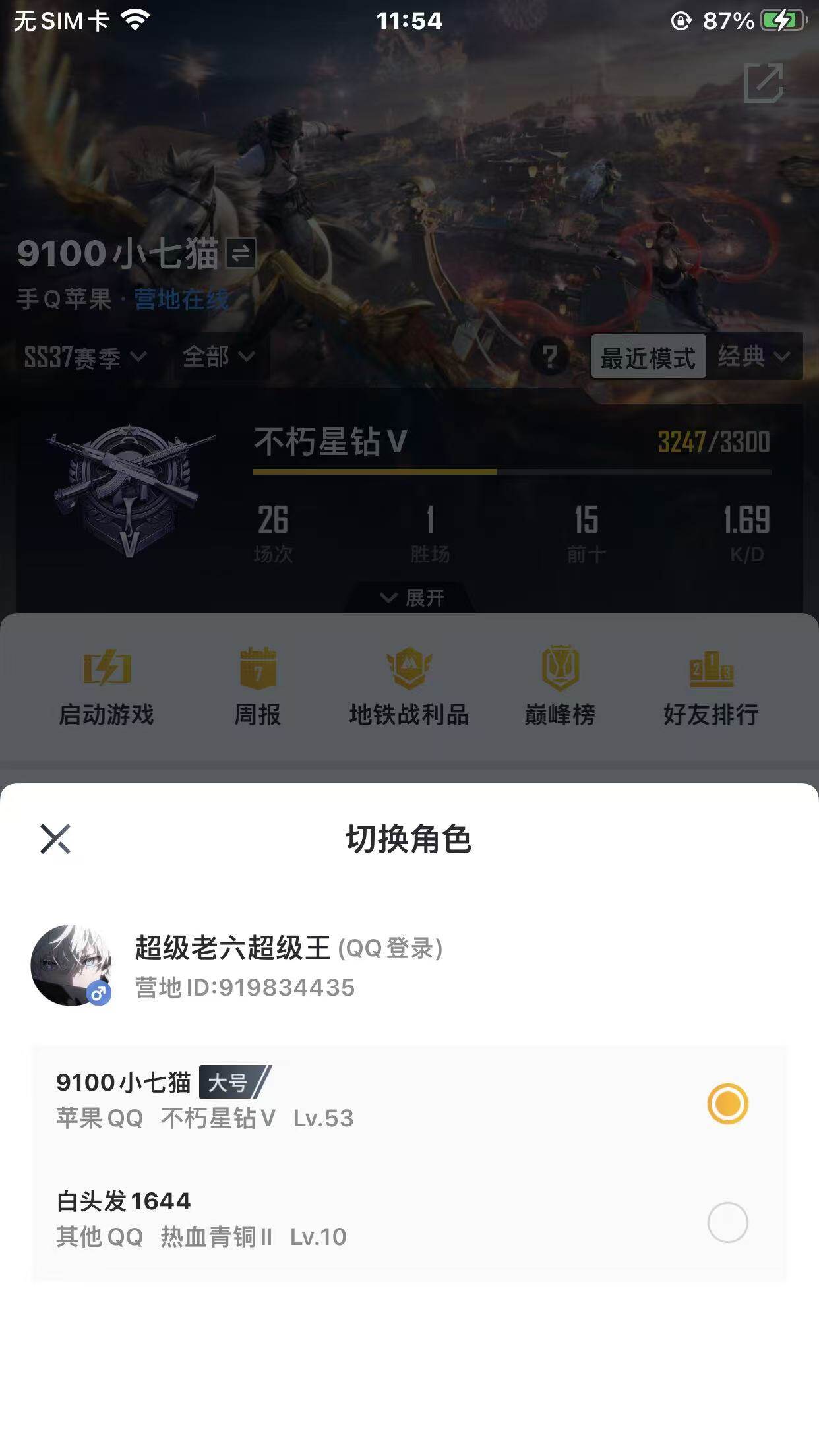Click the 不朽星钻V rank progress bar
Screen dimensions: 819x1456
click(508, 472)
